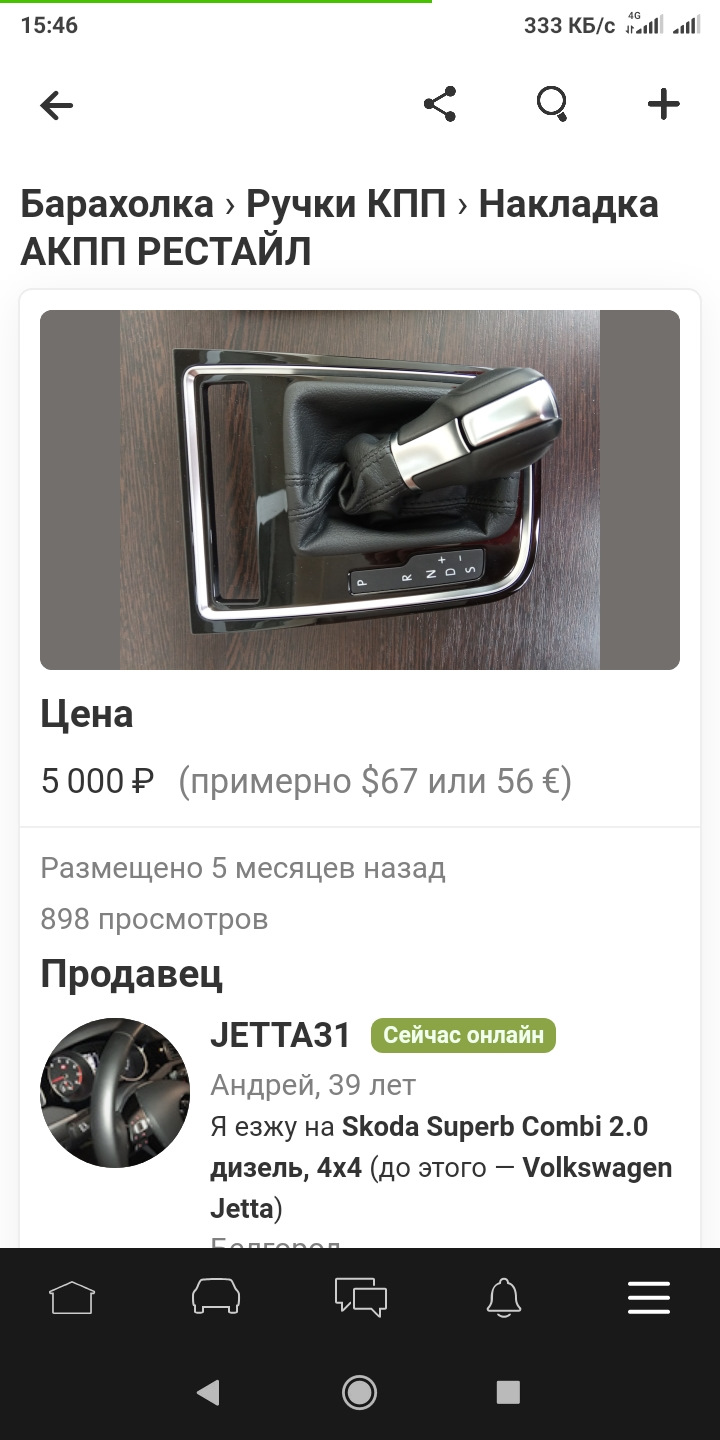The image size is (720, 1440).
Task: Share this listing
Action: [x=440, y=104]
